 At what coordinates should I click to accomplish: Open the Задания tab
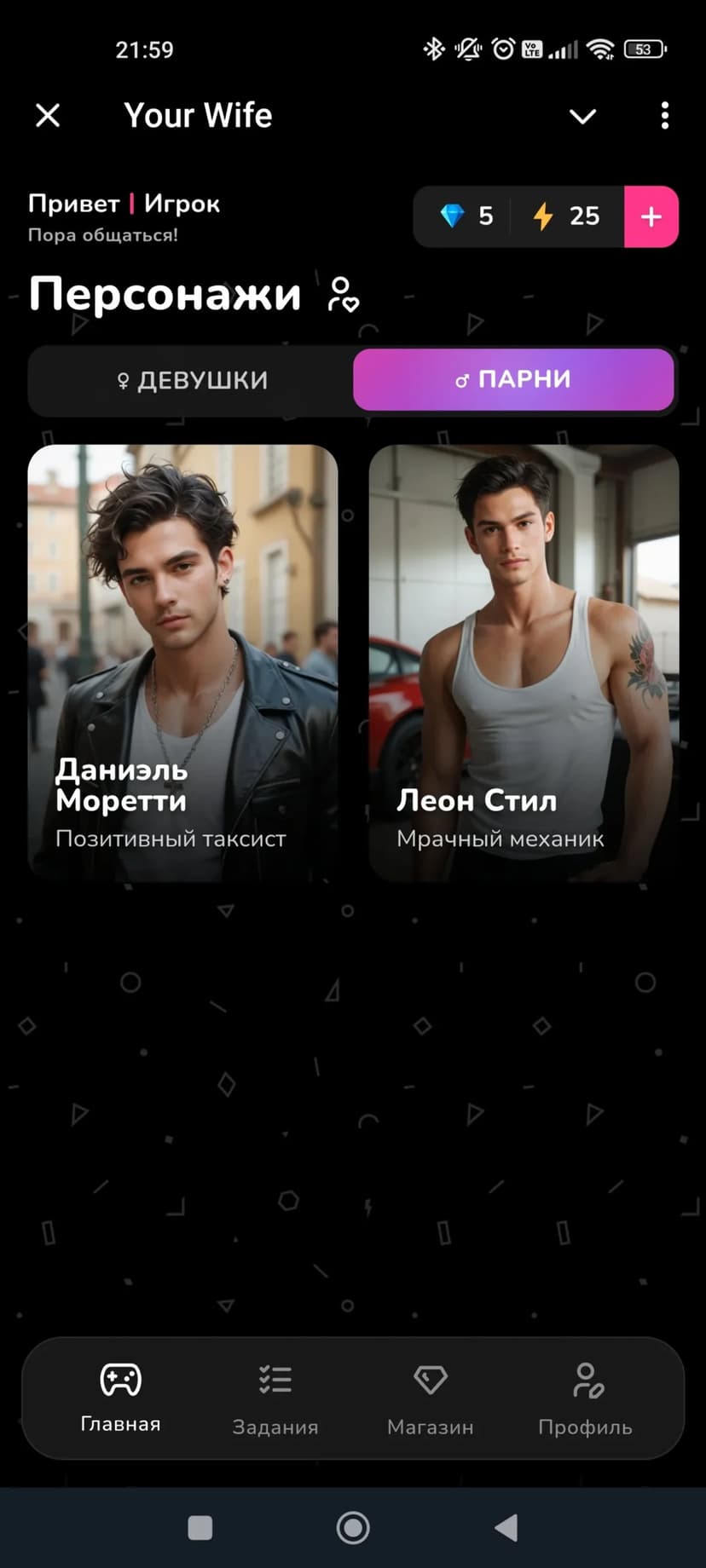pos(275,1398)
